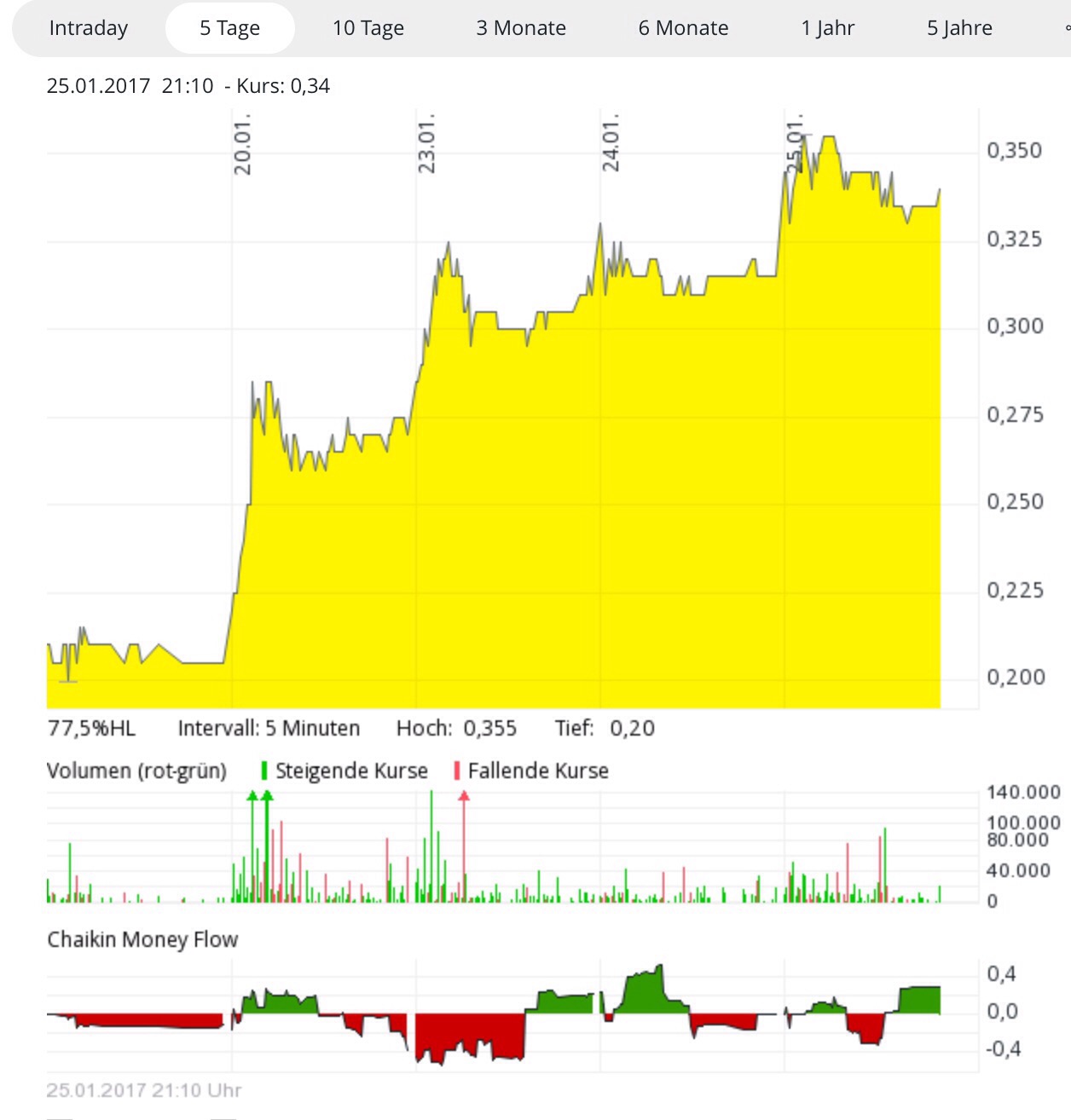
Task: Expand the 5 Jahre timeframe option
Action: point(959,28)
